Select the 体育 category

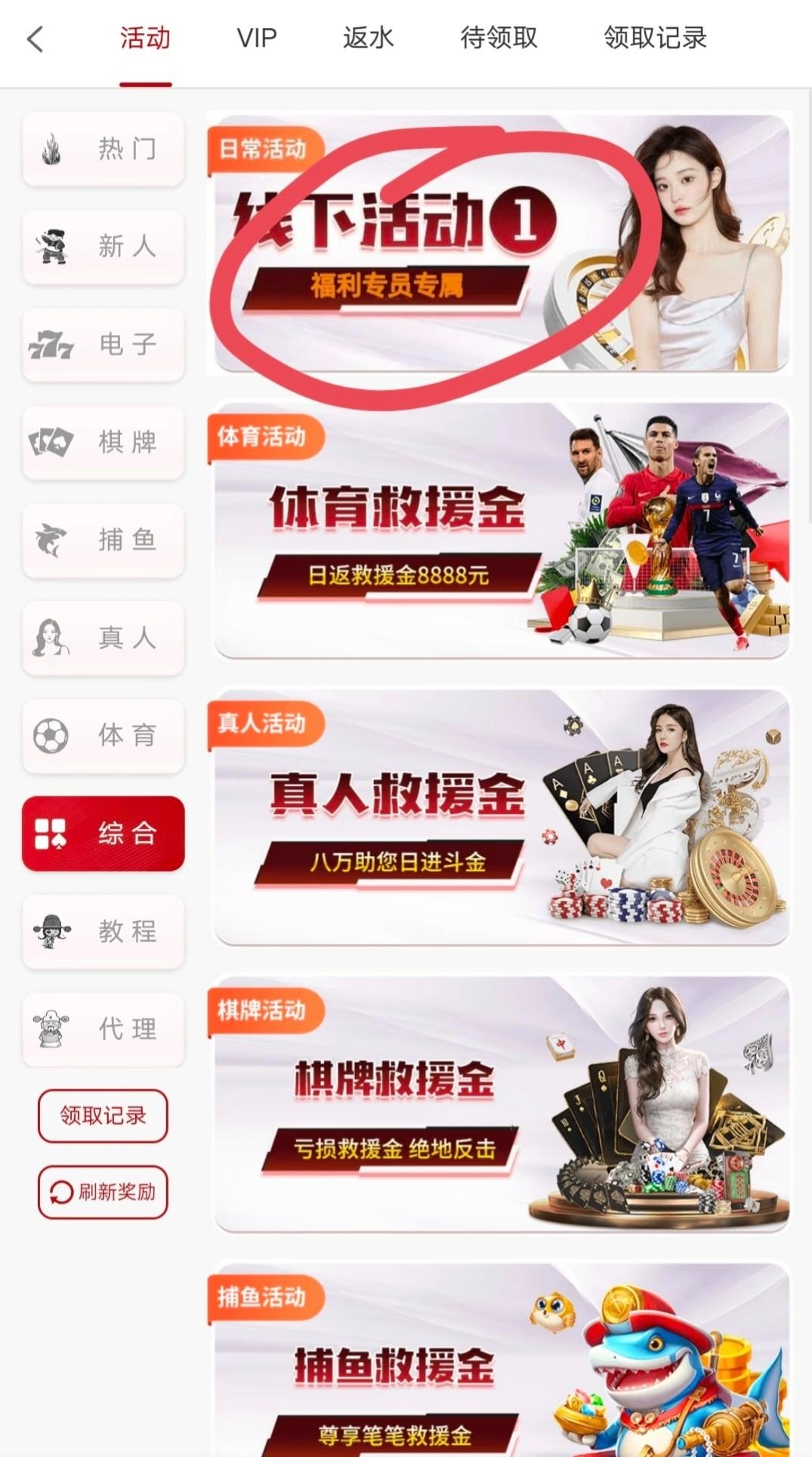coord(103,735)
